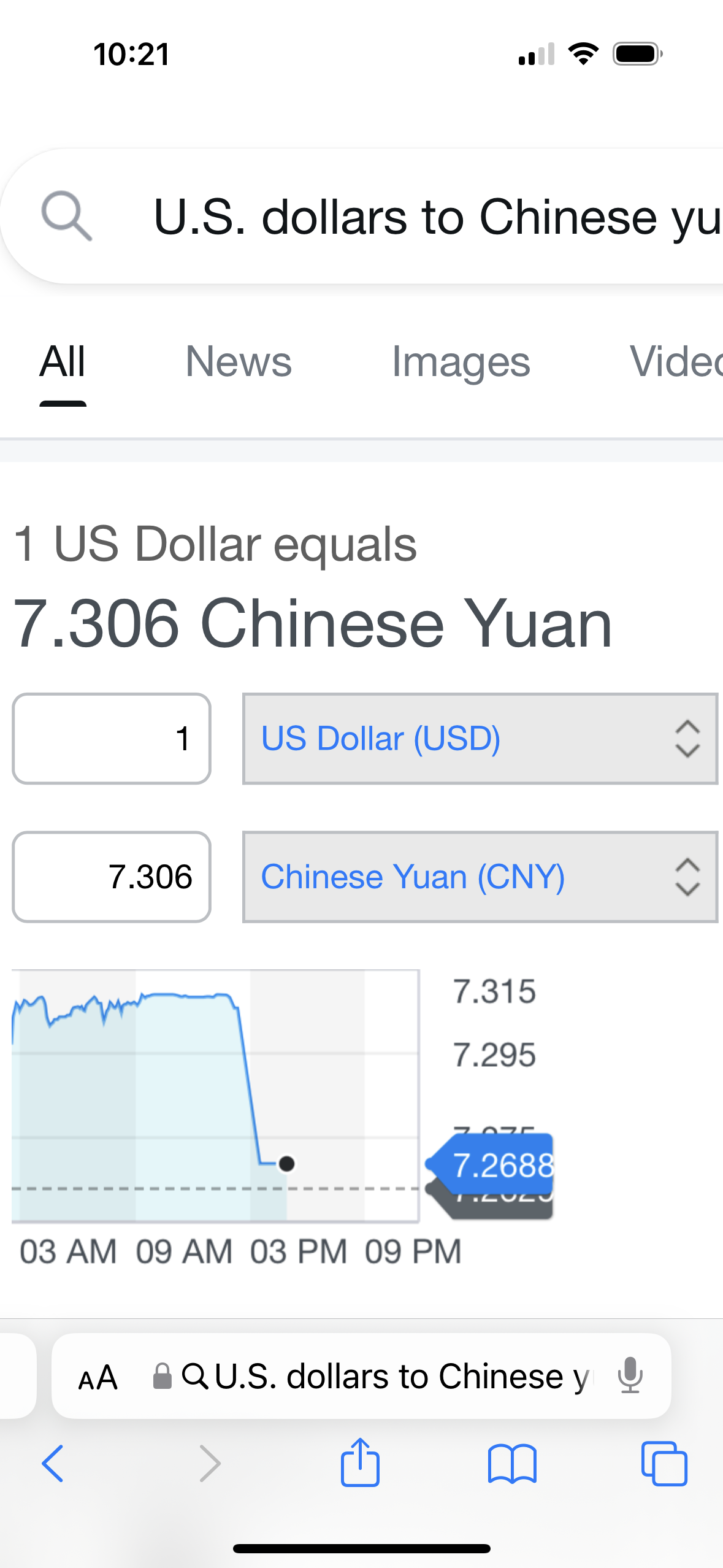Start voice search with the microphone
This screenshot has height=1568, width=723.
point(630,1375)
